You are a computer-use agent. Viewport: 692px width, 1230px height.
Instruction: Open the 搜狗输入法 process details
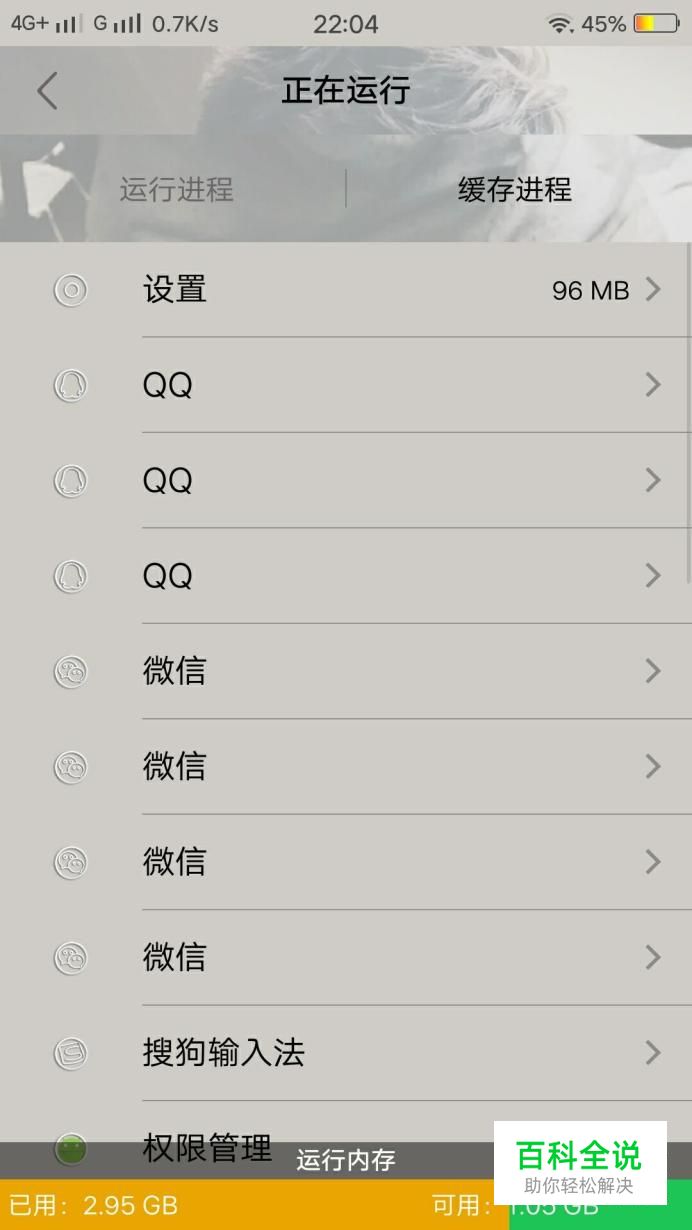pos(346,1053)
